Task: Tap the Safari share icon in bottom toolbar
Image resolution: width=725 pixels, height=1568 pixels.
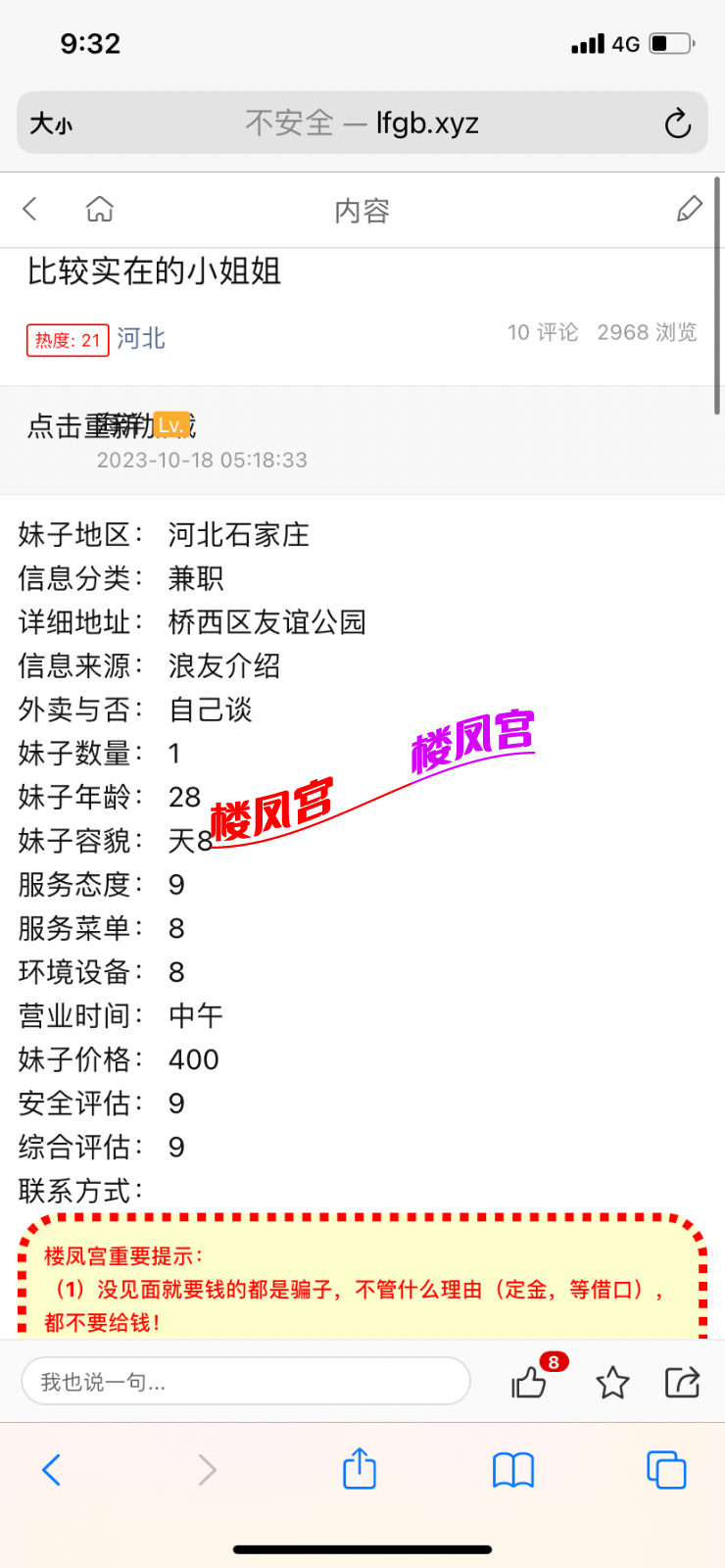Action: coord(361,1470)
